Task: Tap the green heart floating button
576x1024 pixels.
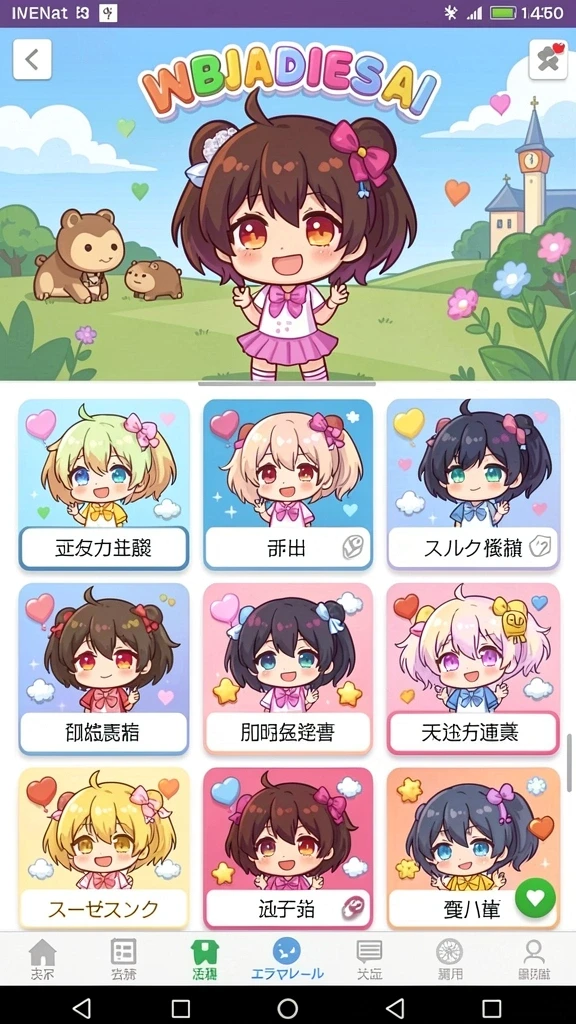Action: [x=535, y=899]
